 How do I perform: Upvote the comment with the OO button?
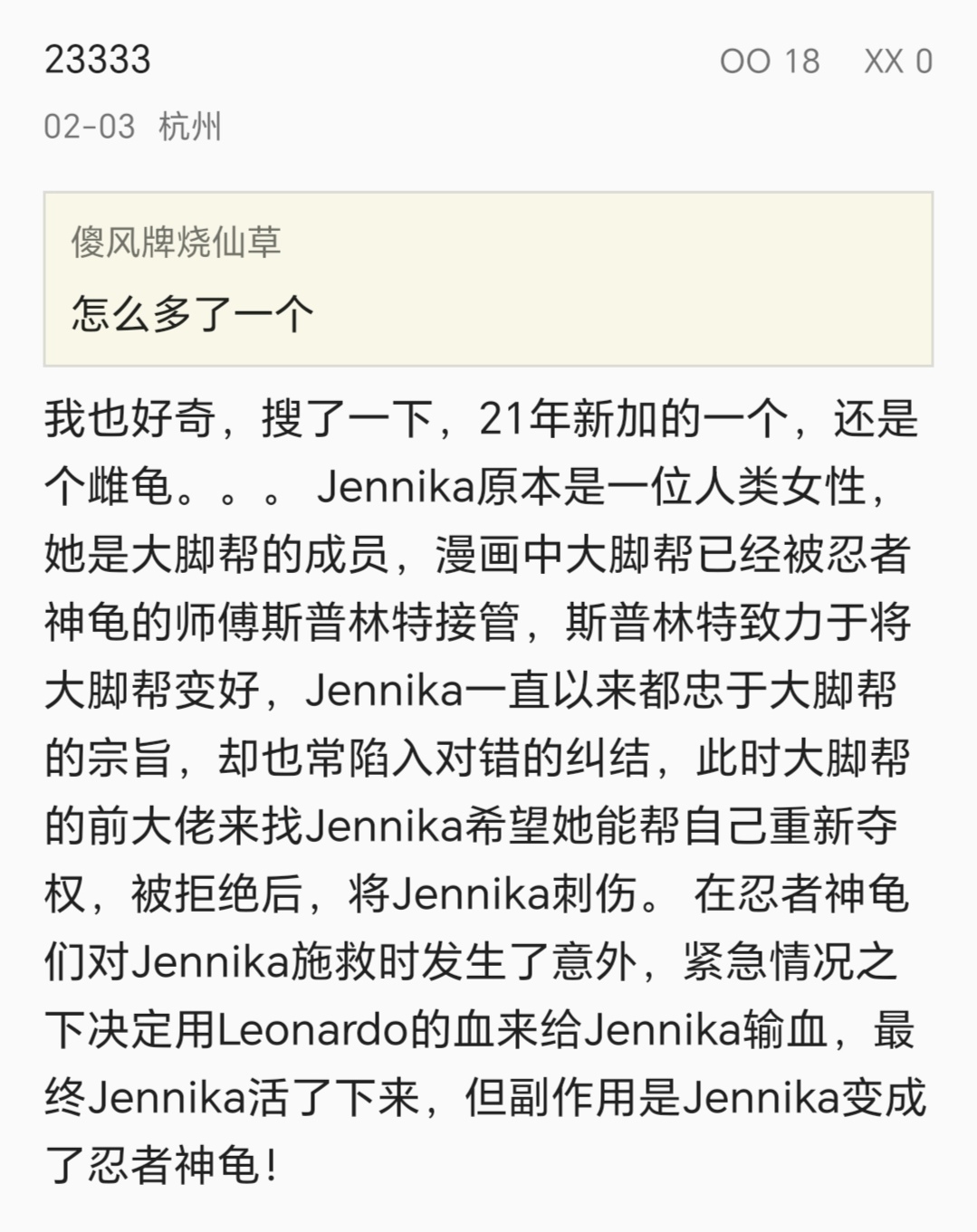[769, 62]
